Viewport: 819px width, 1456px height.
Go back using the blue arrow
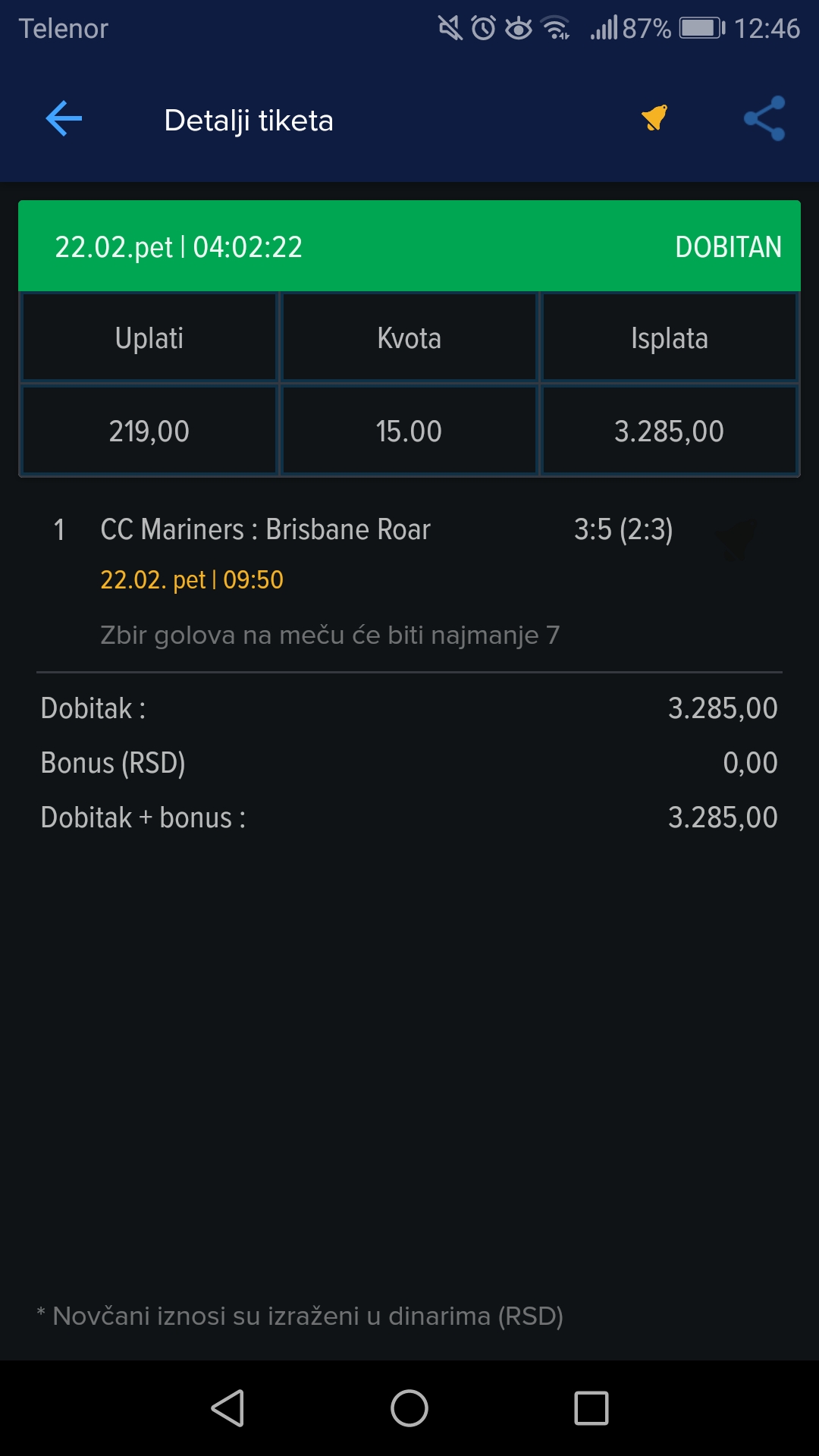[x=64, y=119]
